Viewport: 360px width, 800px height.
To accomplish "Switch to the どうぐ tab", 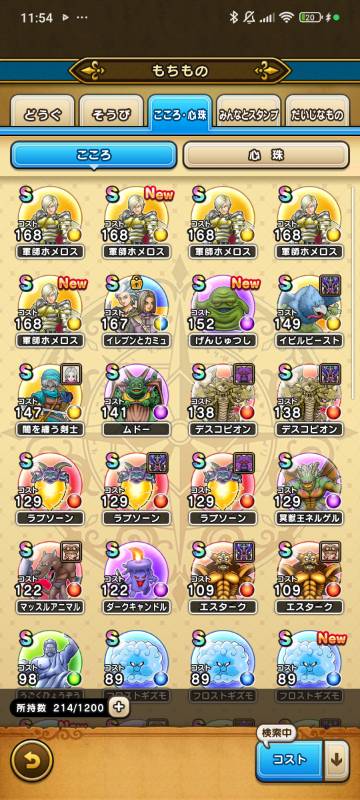I will click(x=42, y=113).
